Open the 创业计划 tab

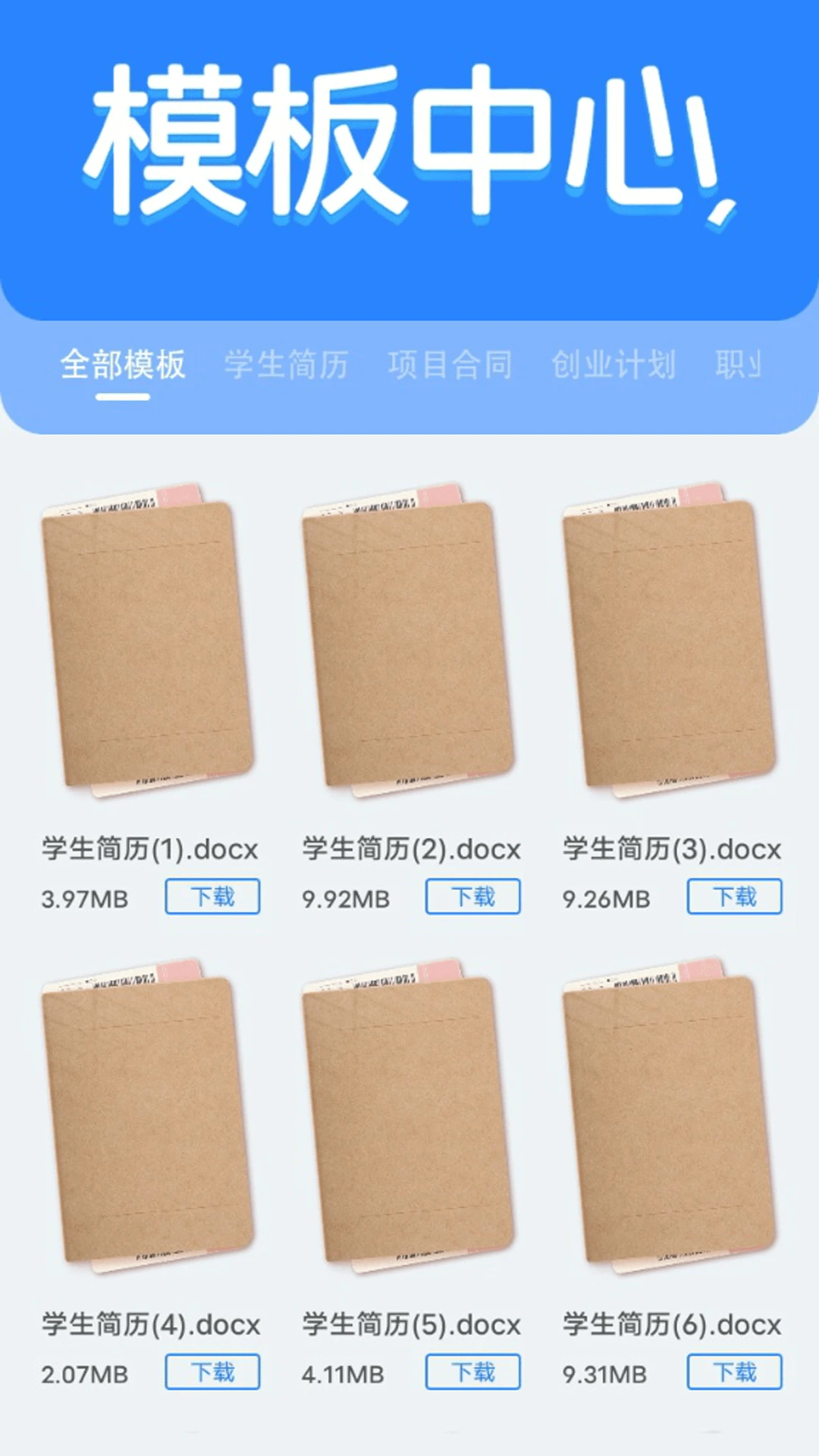click(x=613, y=365)
